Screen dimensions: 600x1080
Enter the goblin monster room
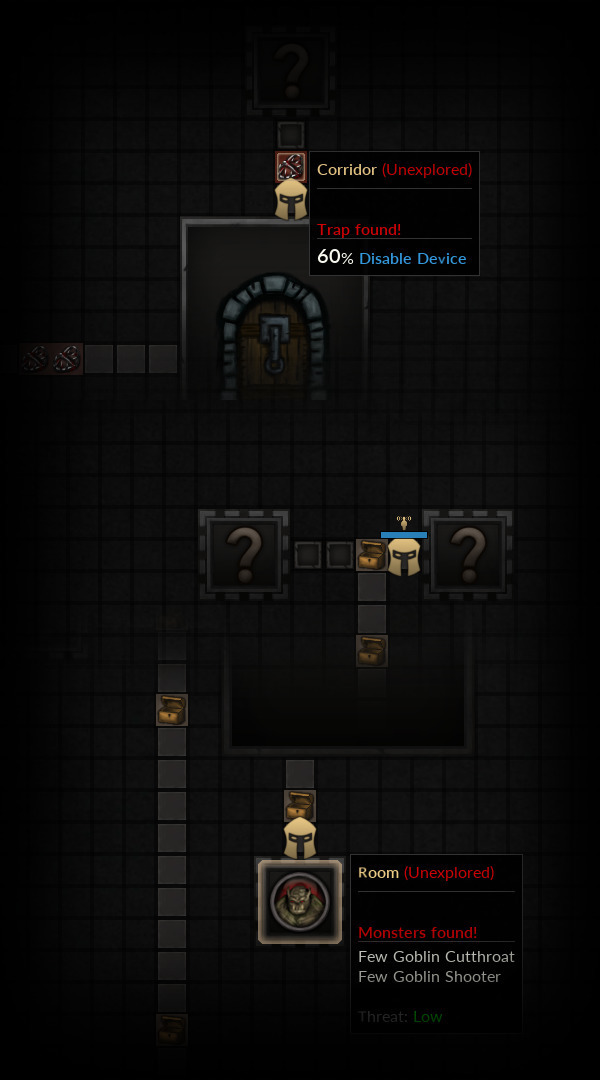tap(300, 901)
